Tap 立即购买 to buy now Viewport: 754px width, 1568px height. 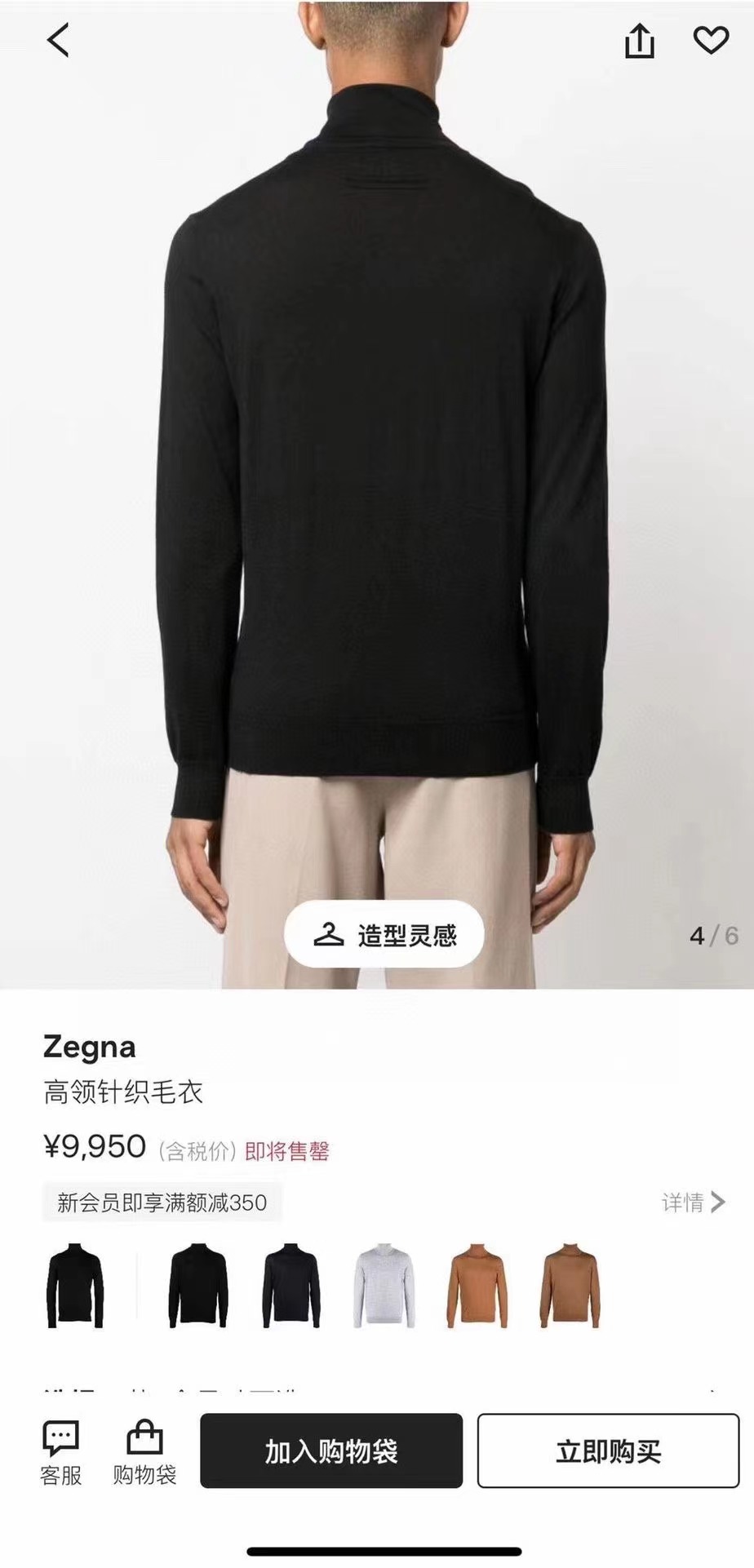(608, 1451)
